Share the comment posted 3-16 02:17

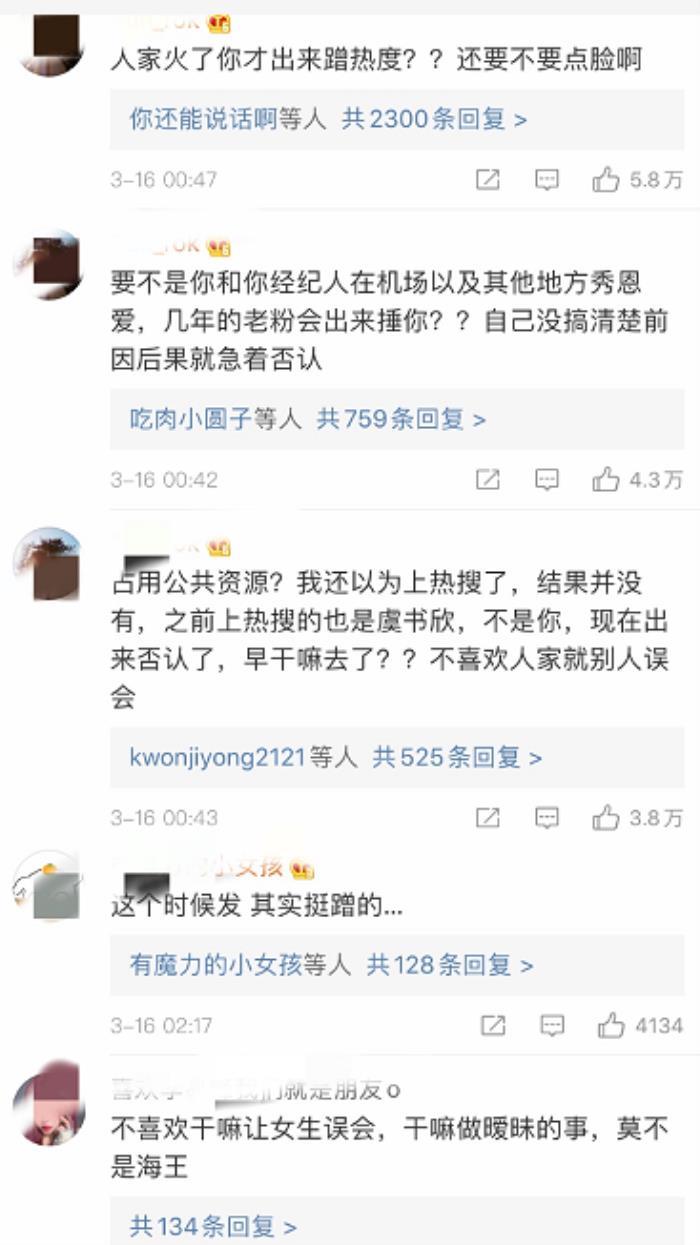(493, 1025)
